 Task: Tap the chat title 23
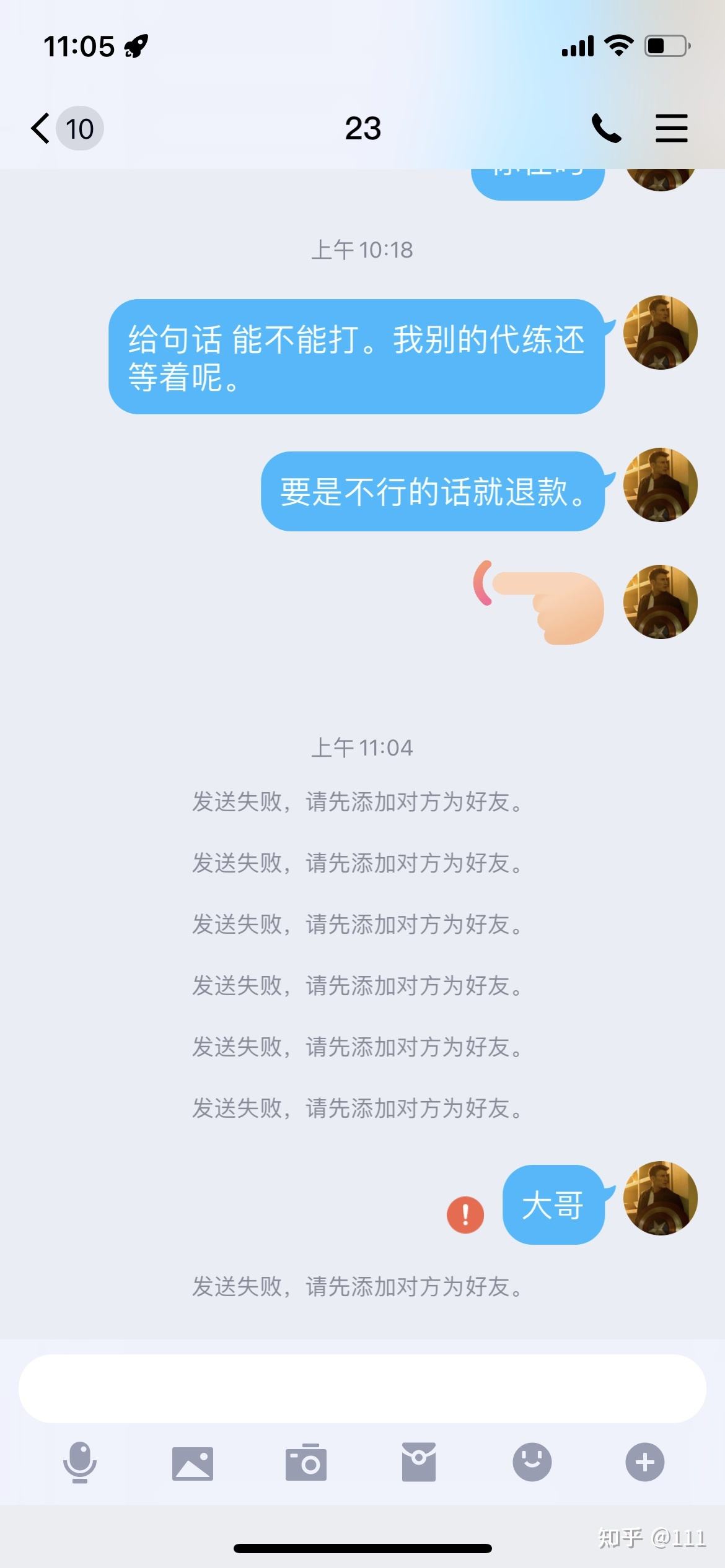pos(362,128)
